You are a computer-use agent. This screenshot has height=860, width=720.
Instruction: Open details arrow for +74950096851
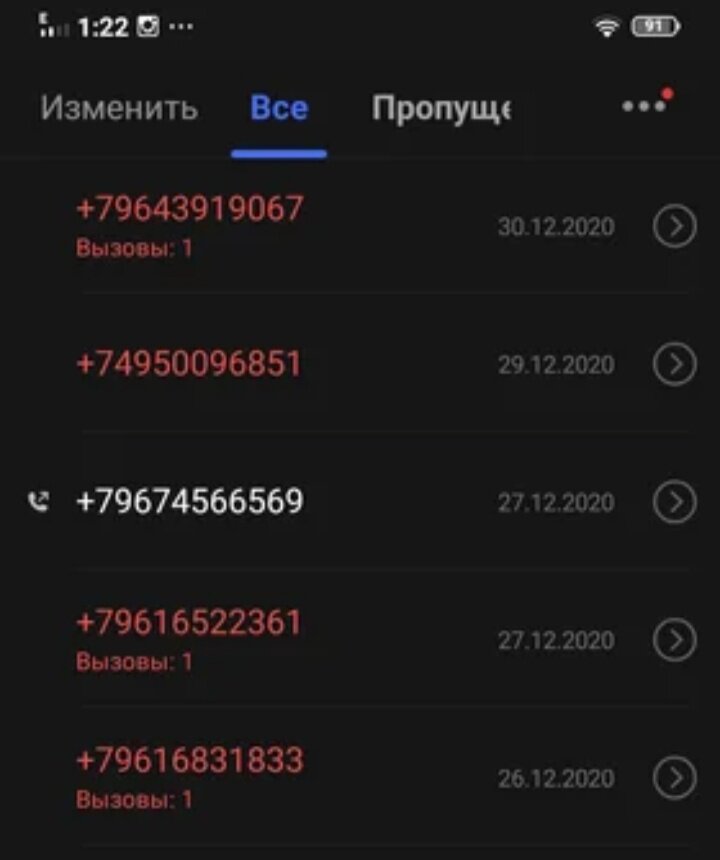pos(676,365)
